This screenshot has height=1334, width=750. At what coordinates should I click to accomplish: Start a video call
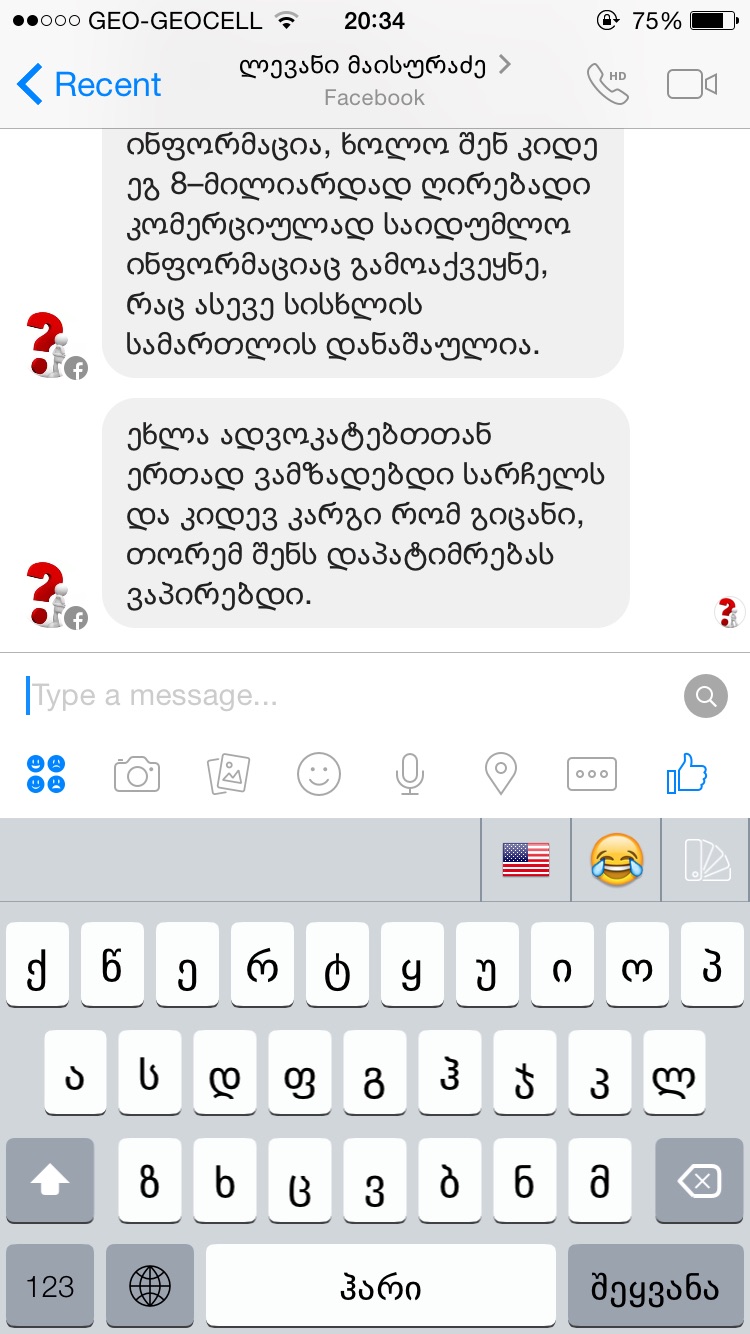[x=692, y=85]
